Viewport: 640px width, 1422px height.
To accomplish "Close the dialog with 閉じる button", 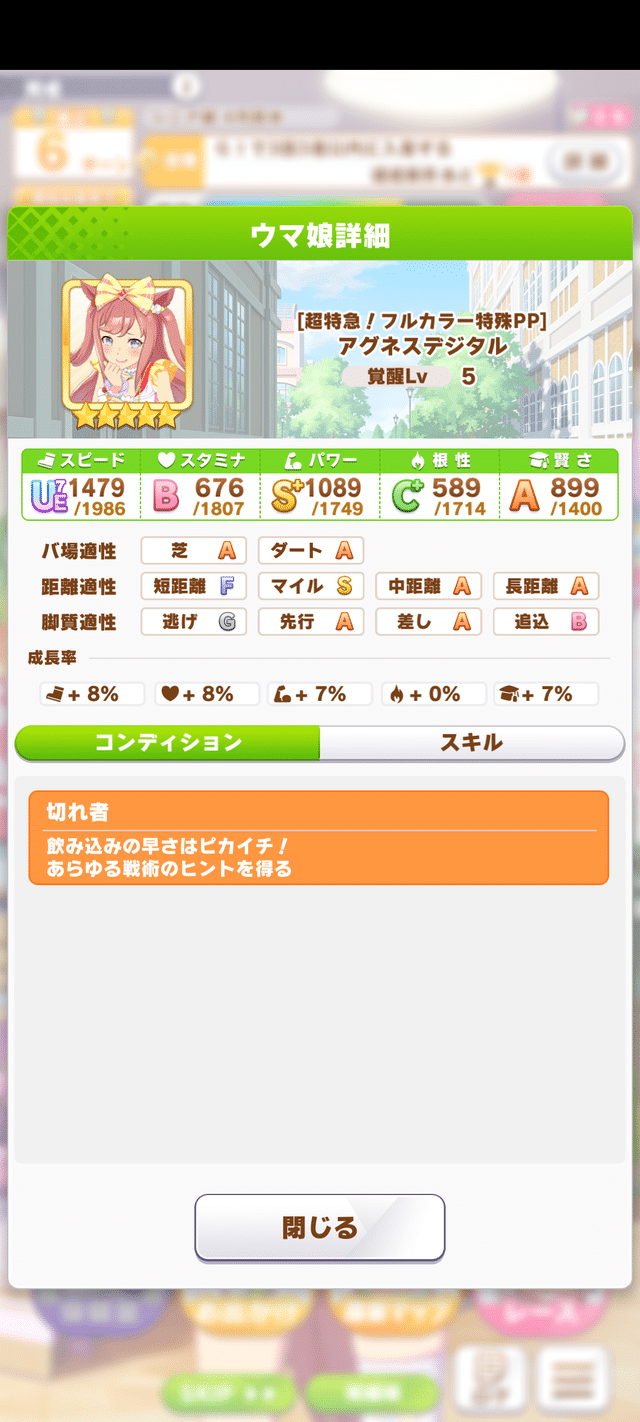I will (319, 1227).
